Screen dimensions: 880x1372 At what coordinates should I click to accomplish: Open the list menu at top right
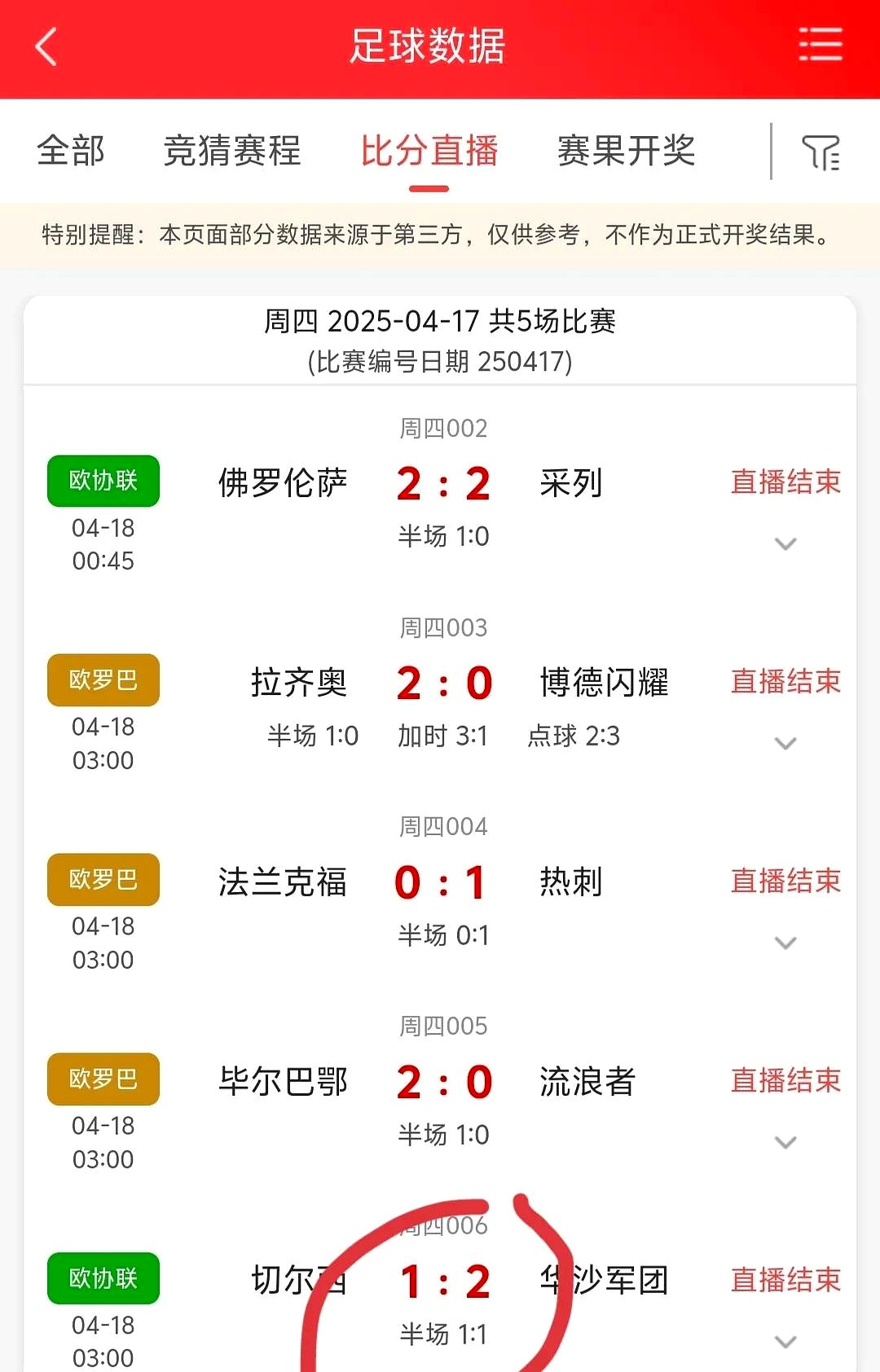[x=821, y=46]
